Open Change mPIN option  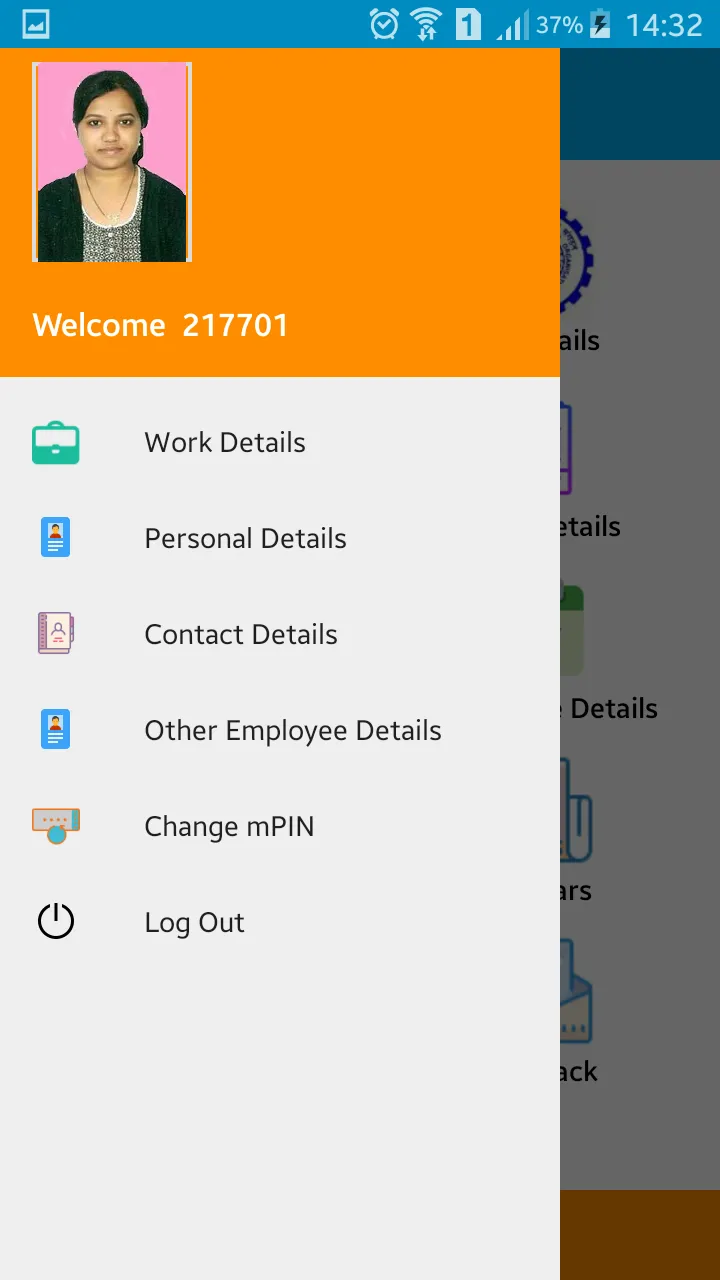(x=229, y=827)
